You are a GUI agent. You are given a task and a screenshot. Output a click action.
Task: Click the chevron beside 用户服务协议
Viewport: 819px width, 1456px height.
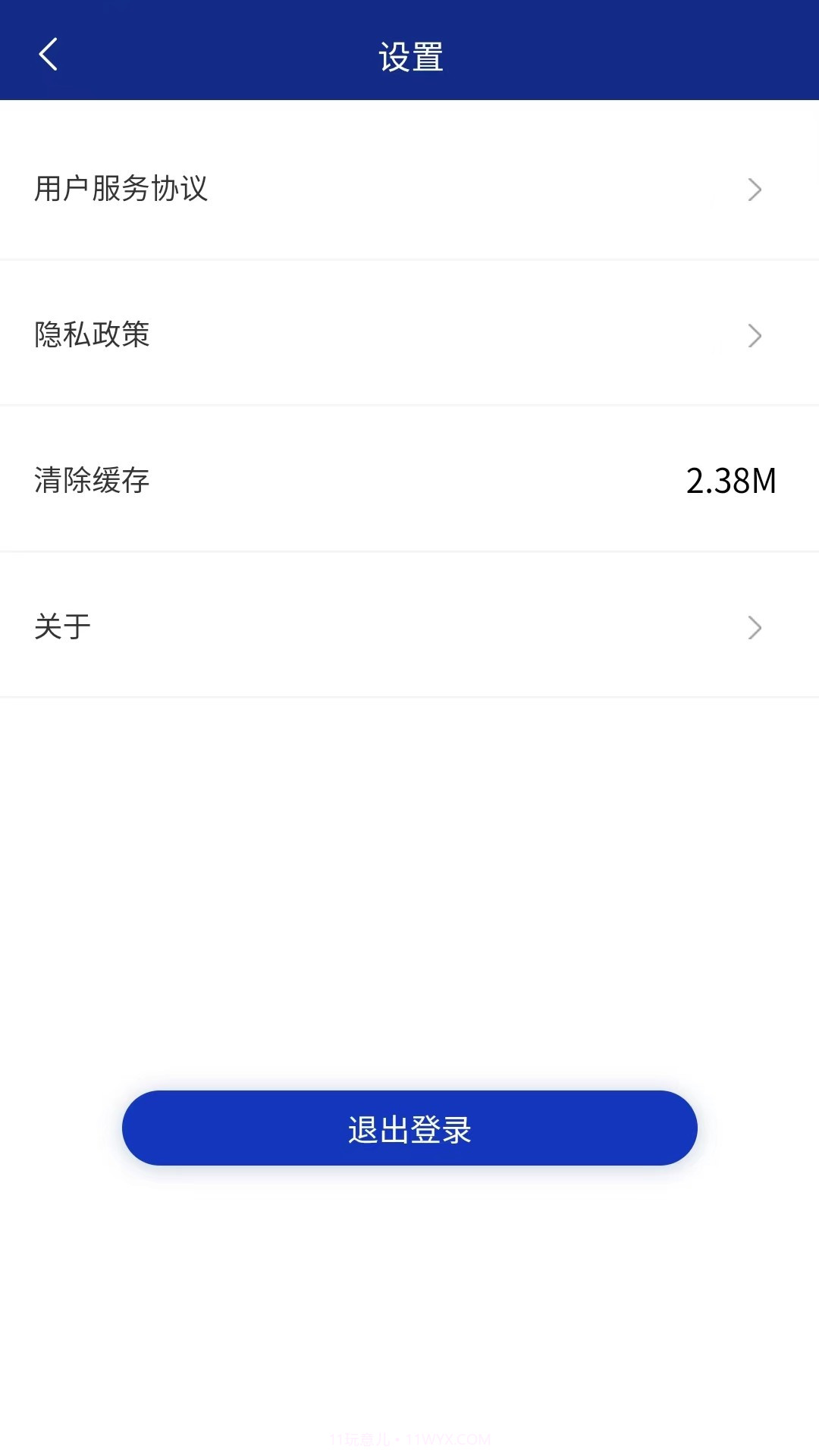click(754, 189)
